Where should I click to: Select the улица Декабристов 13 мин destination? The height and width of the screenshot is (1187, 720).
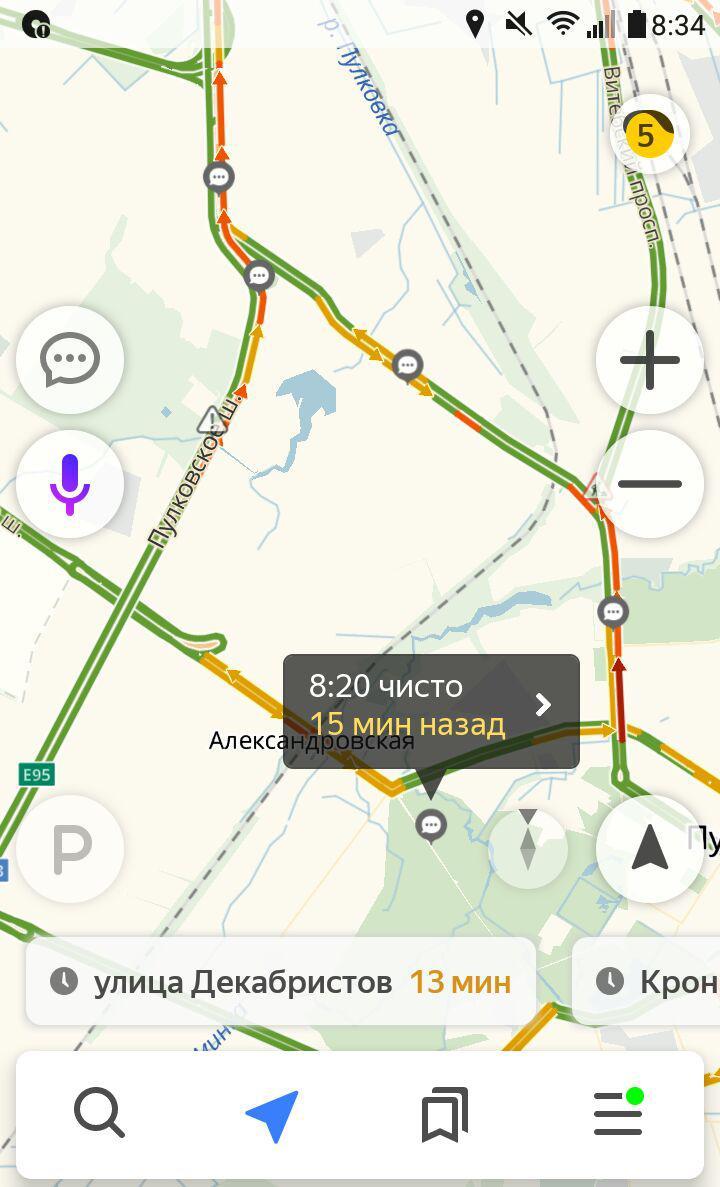[281, 982]
